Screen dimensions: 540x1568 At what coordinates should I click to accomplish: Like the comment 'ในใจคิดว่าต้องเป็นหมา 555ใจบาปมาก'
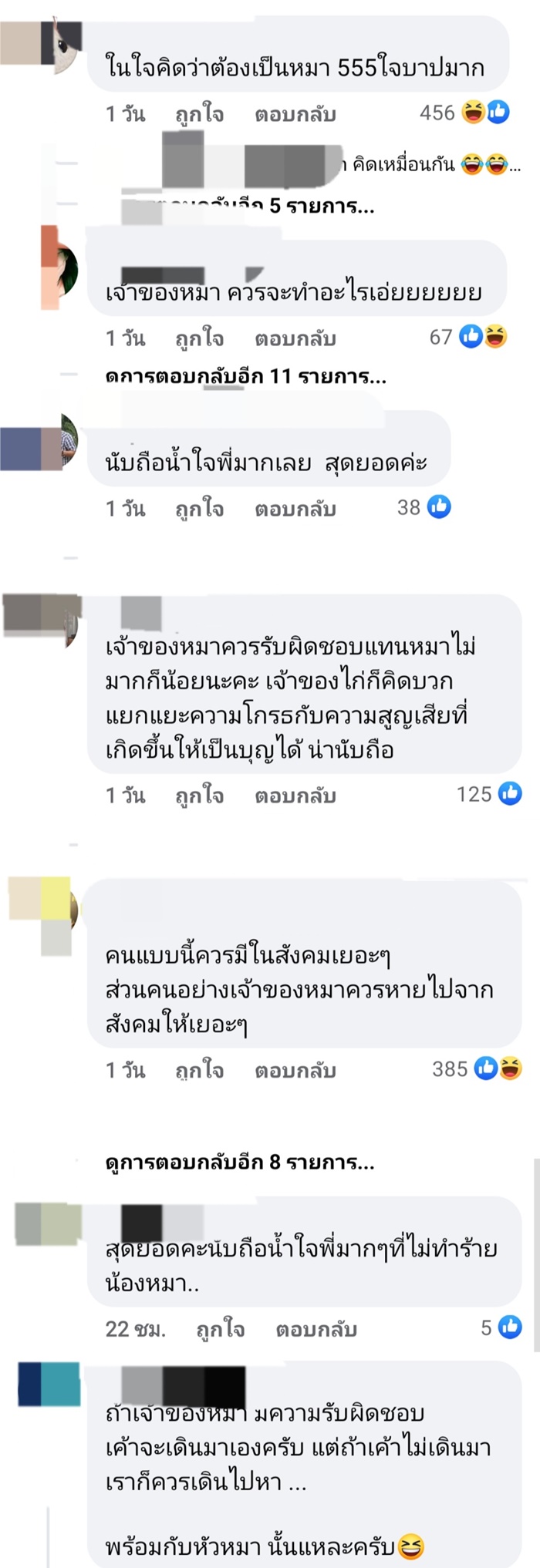[199, 115]
